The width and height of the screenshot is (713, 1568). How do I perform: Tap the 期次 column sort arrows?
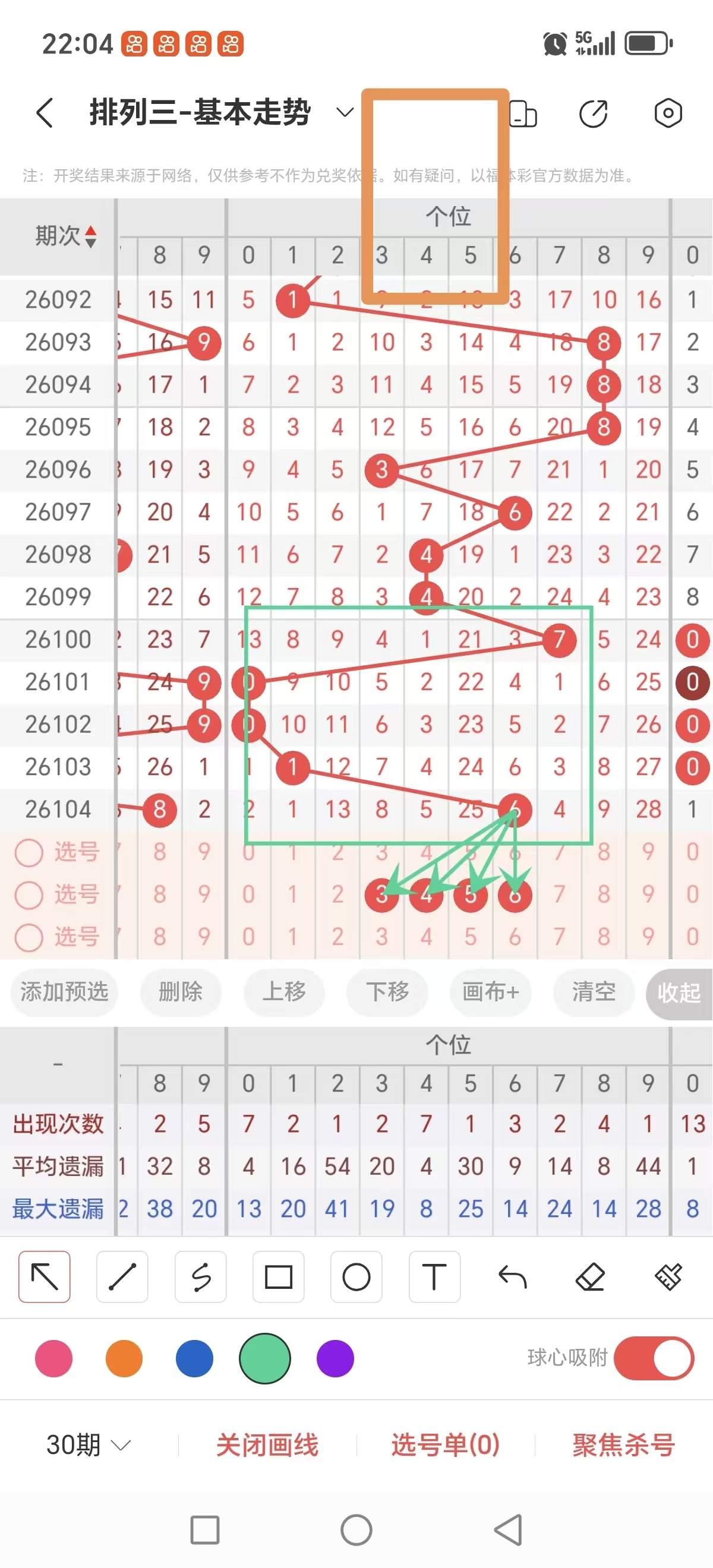pyautogui.click(x=90, y=238)
